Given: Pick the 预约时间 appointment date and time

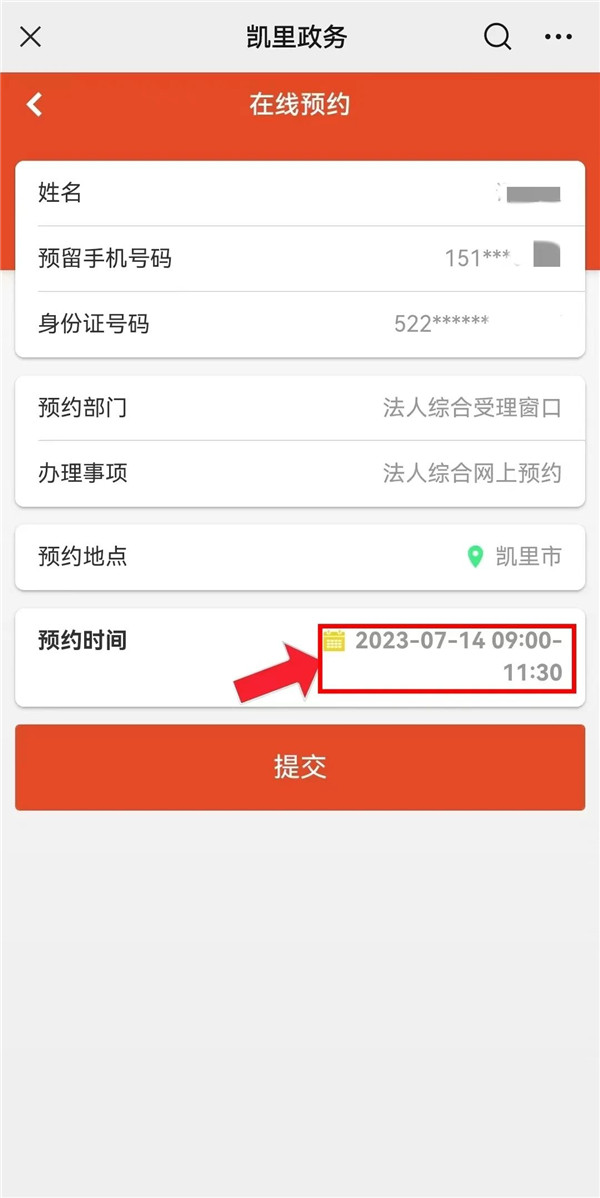Looking at the screenshot, I should click(447, 656).
